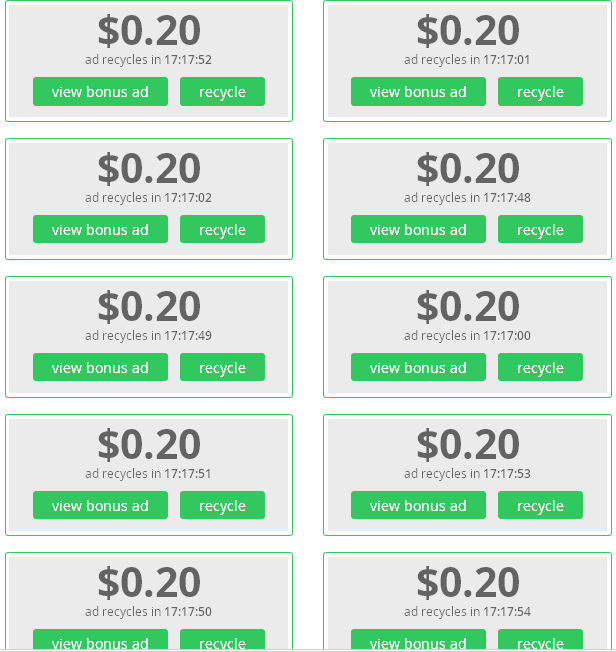This screenshot has height=652, width=616.
Task: Recycle the ad with timer 17:17:52
Action: tap(222, 92)
